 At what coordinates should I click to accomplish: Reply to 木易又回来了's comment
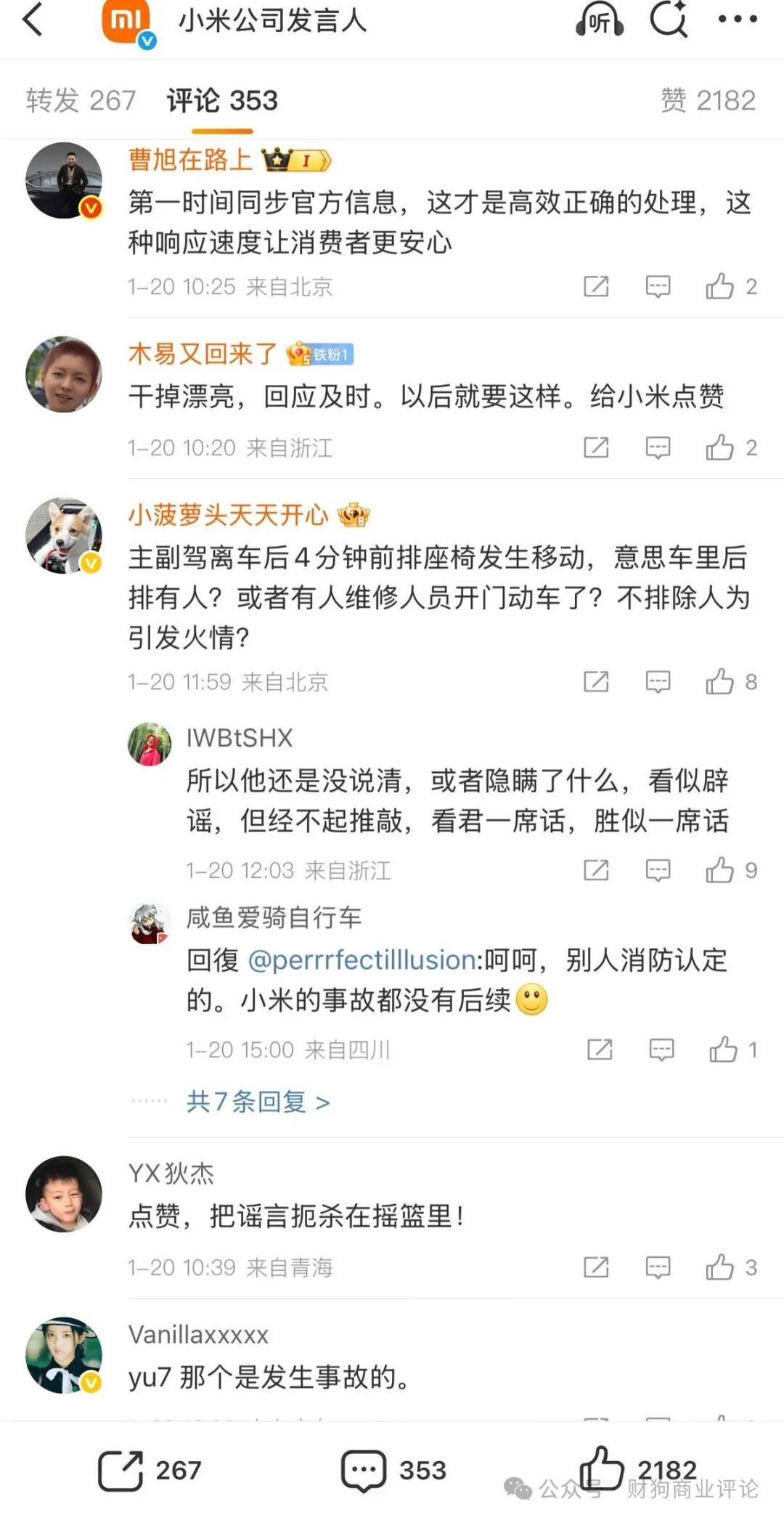tap(658, 448)
